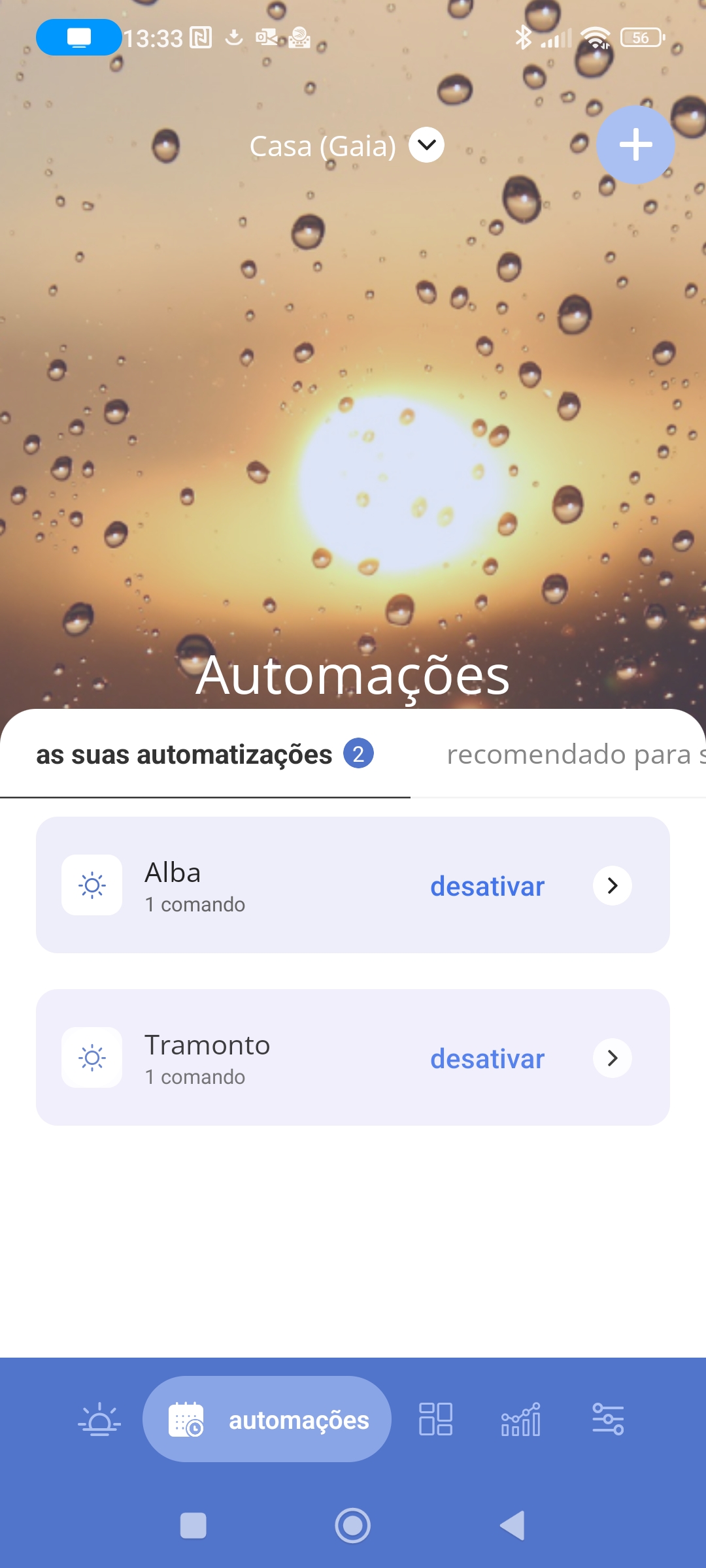Select the 'as suas automatizações' tab
706x1568 pixels.
click(x=205, y=754)
